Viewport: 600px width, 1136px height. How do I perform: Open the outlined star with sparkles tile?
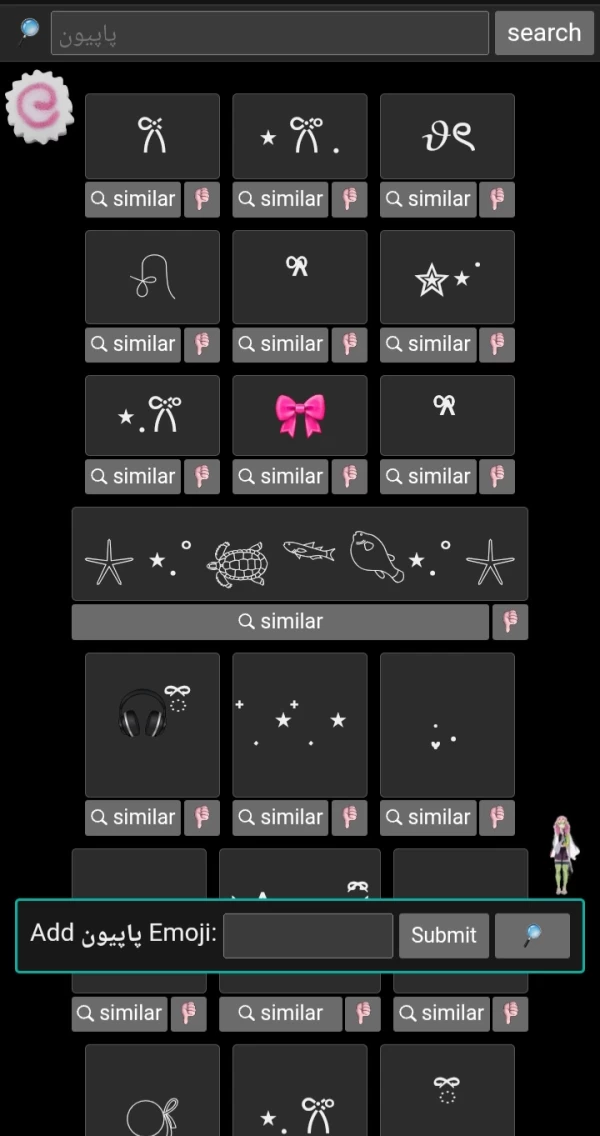click(x=447, y=277)
